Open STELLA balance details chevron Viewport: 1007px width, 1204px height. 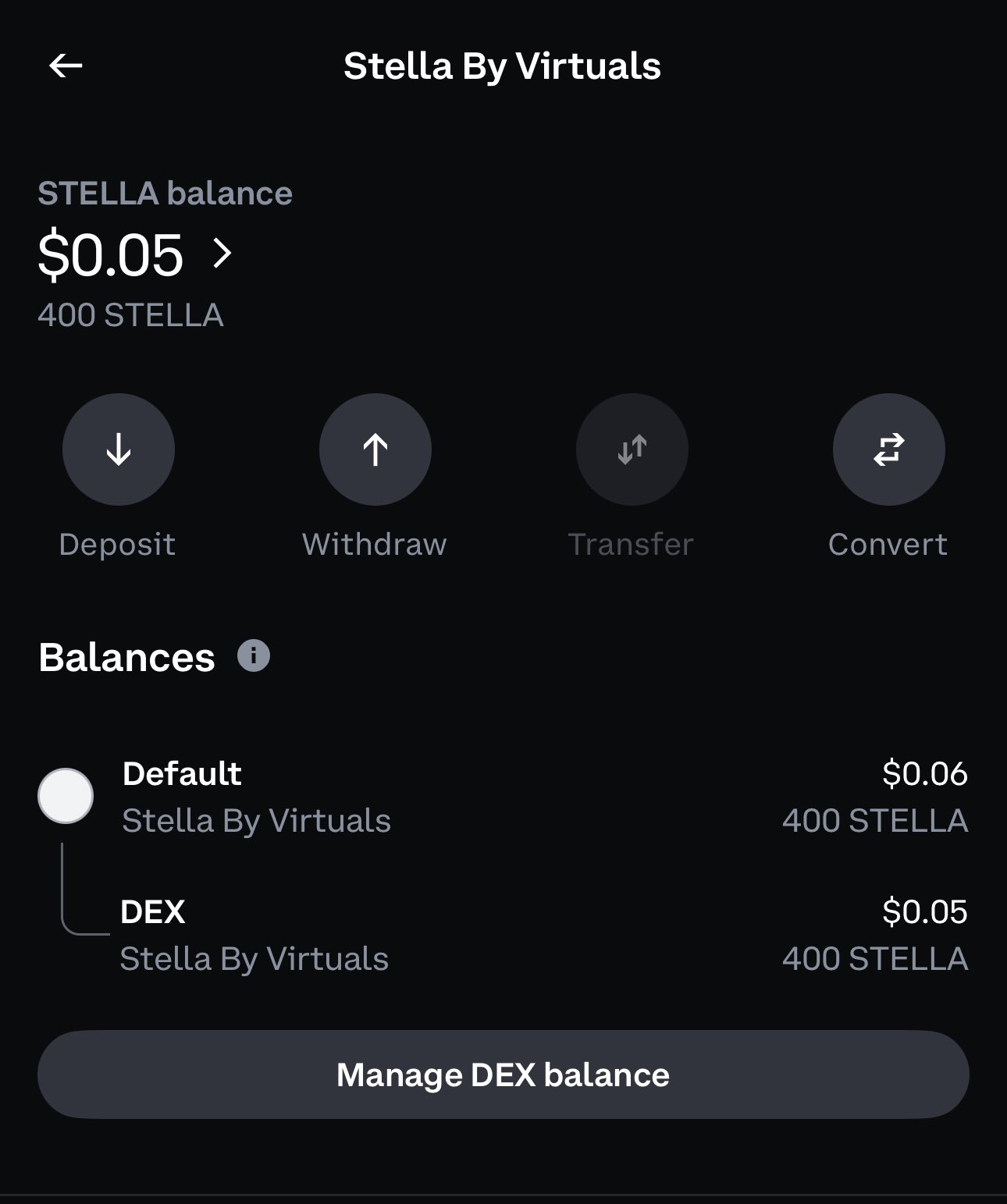[x=223, y=254]
